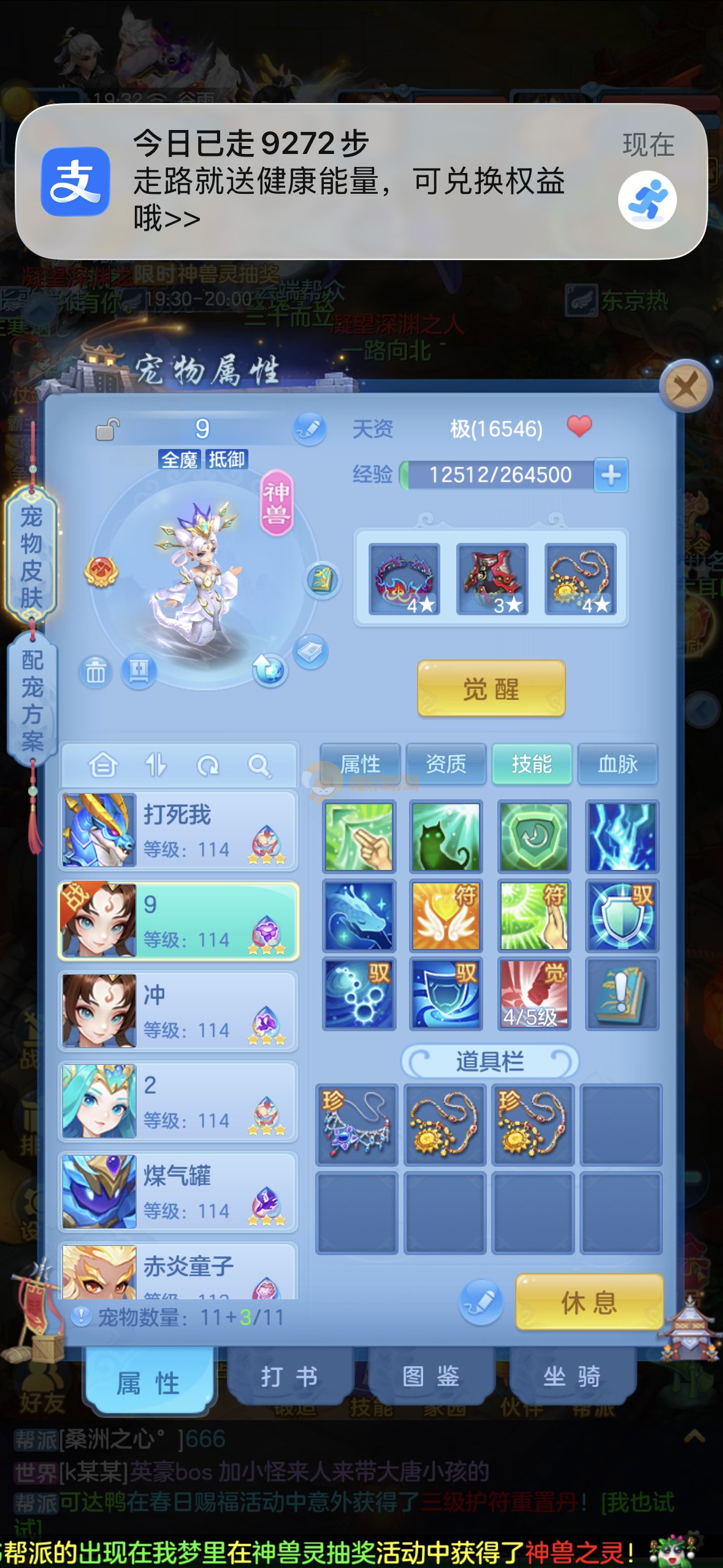
Task: Rename the pet with the pencil icon
Action: coord(310,428)
